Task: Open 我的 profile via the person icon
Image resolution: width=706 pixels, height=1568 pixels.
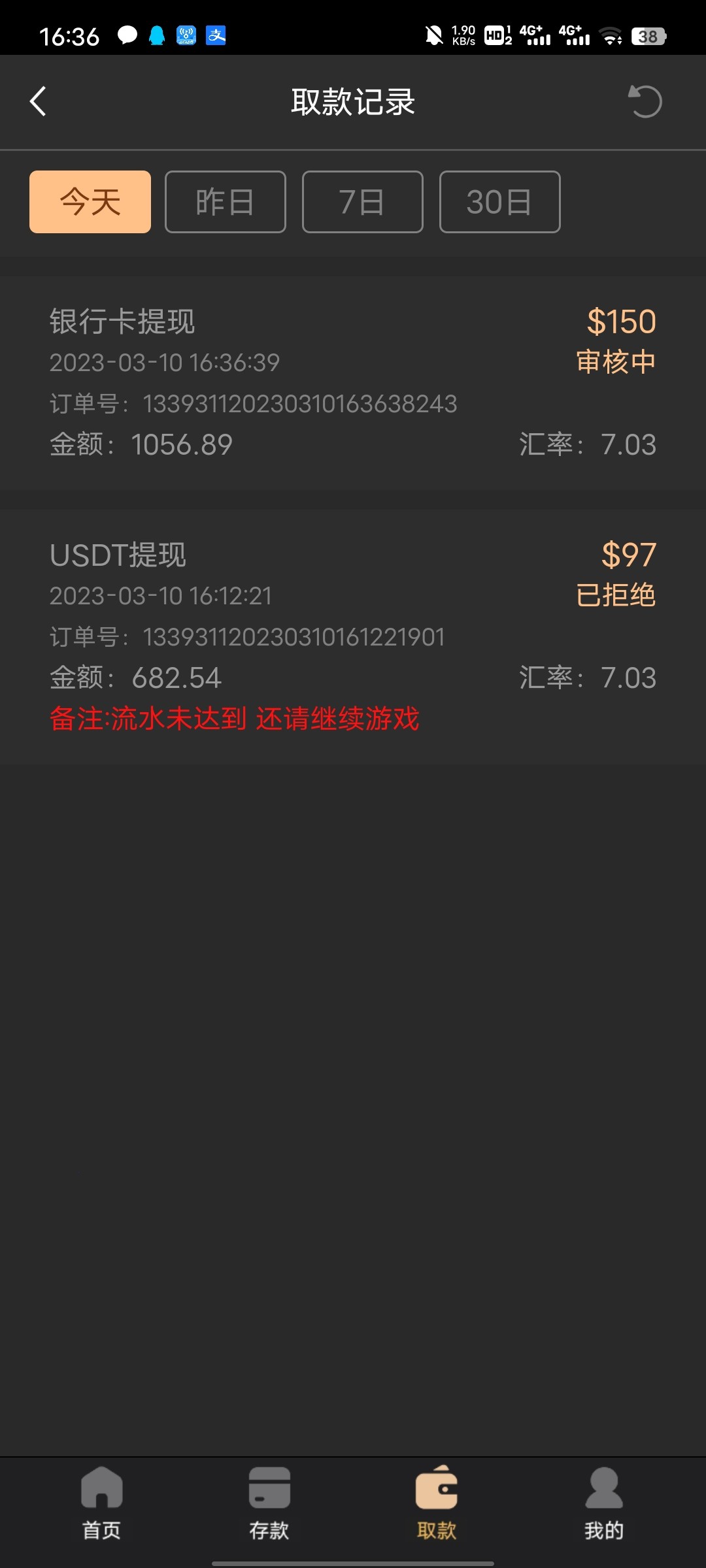Action: (x=603, y=1493)
